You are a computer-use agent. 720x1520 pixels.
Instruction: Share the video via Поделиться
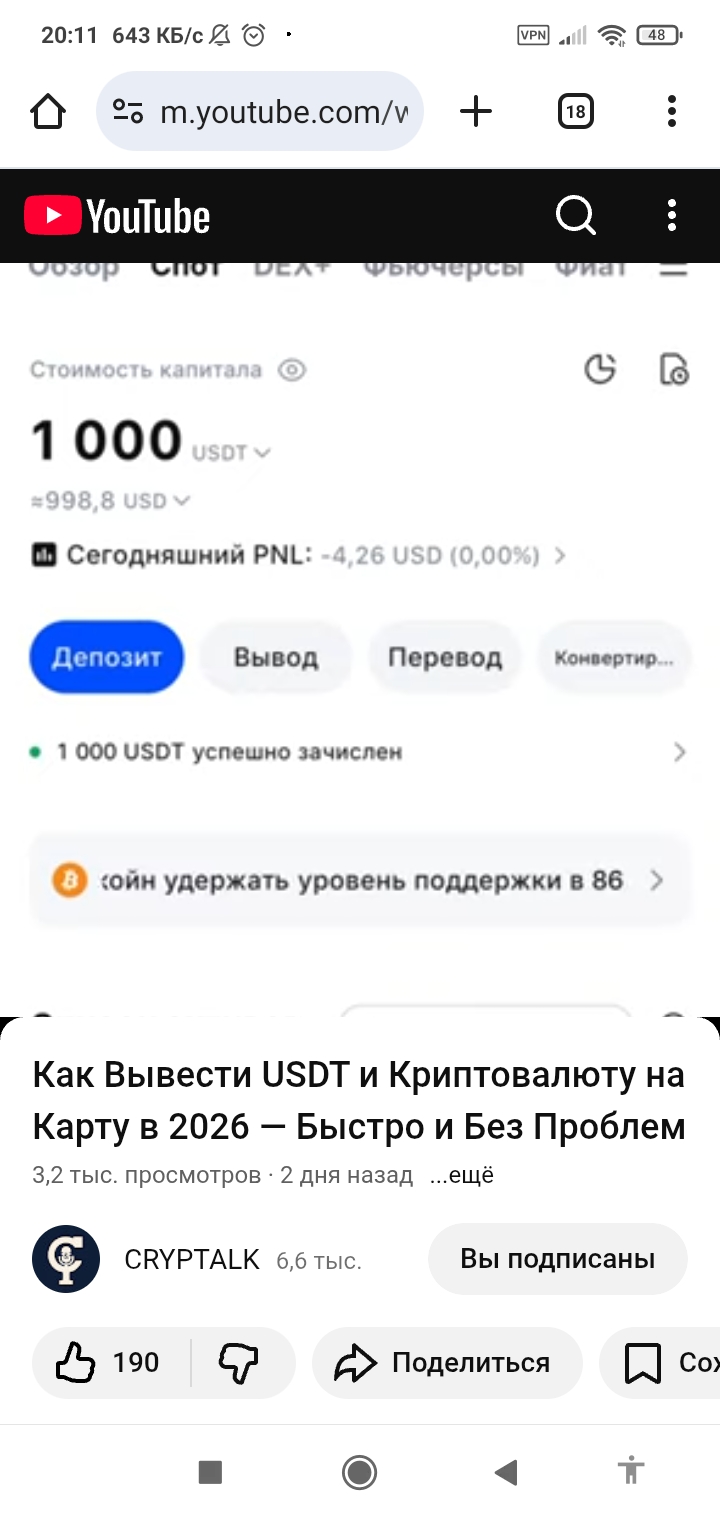tap(447, 1362)
